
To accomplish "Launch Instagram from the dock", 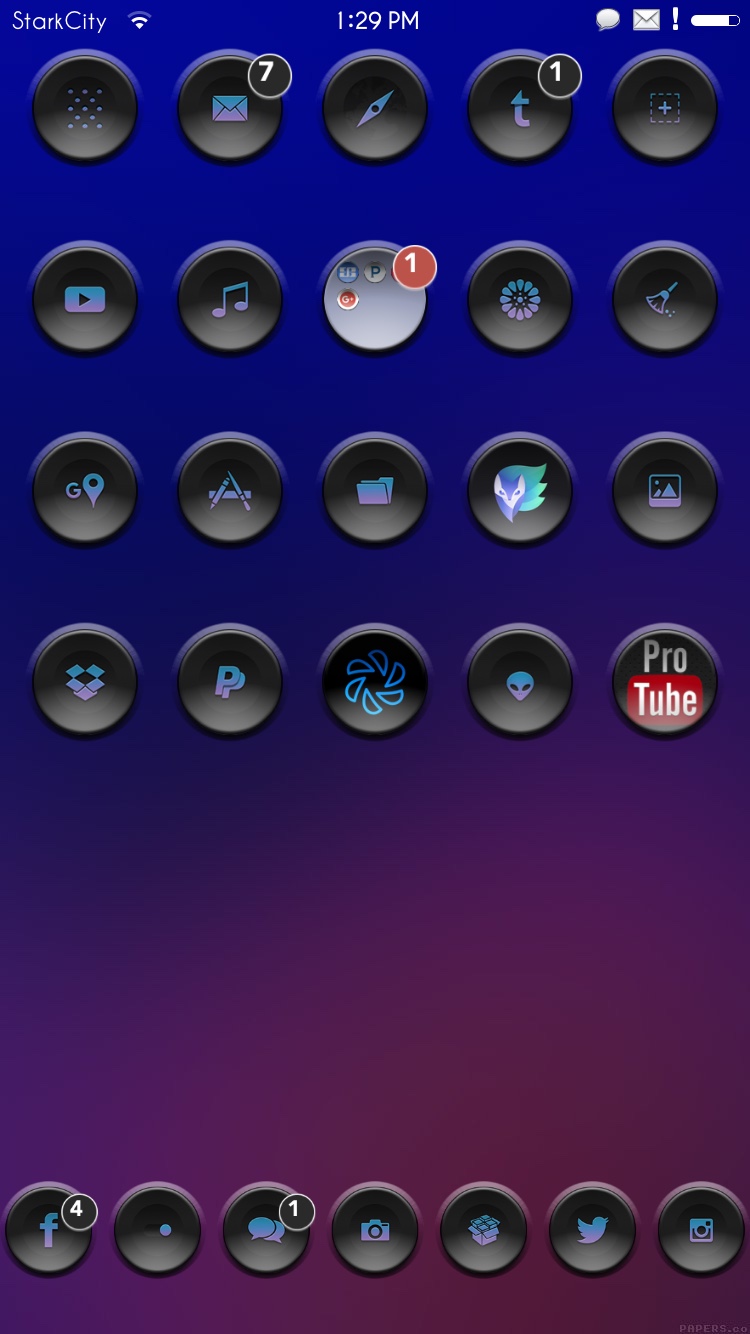I will point(701,1230).
